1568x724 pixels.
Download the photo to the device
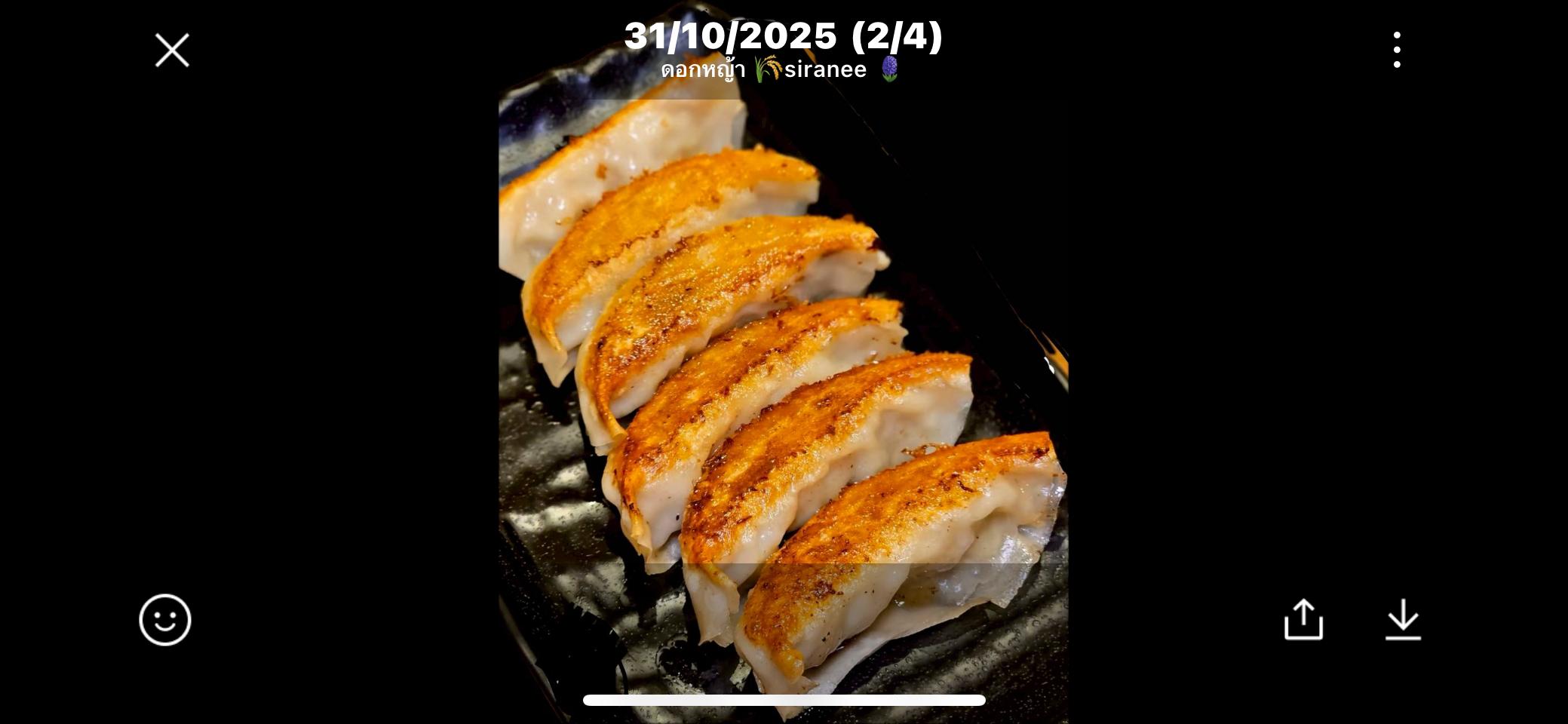(1403, 620)
